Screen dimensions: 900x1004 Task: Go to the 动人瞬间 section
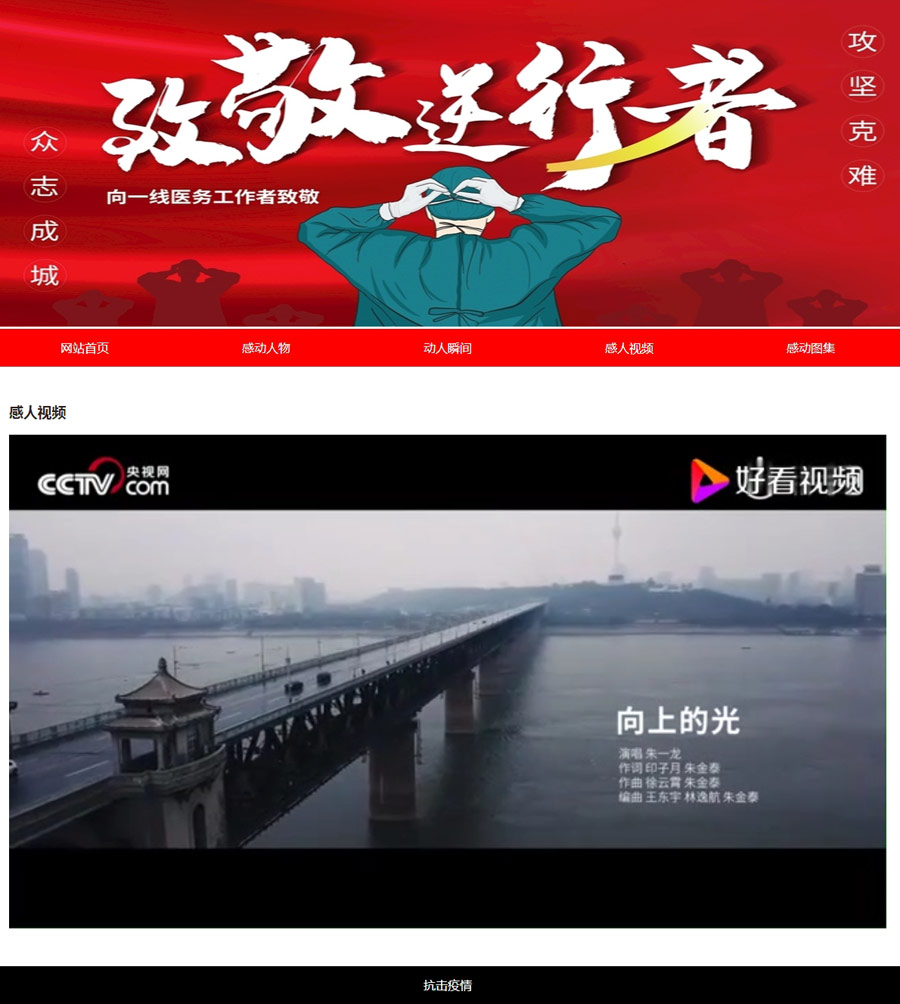[x=447, y=348]
